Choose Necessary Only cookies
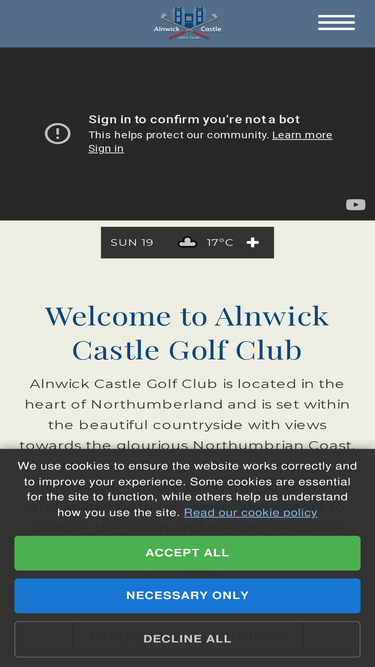Screen dimensions: 375x667 tap(188, 596)
